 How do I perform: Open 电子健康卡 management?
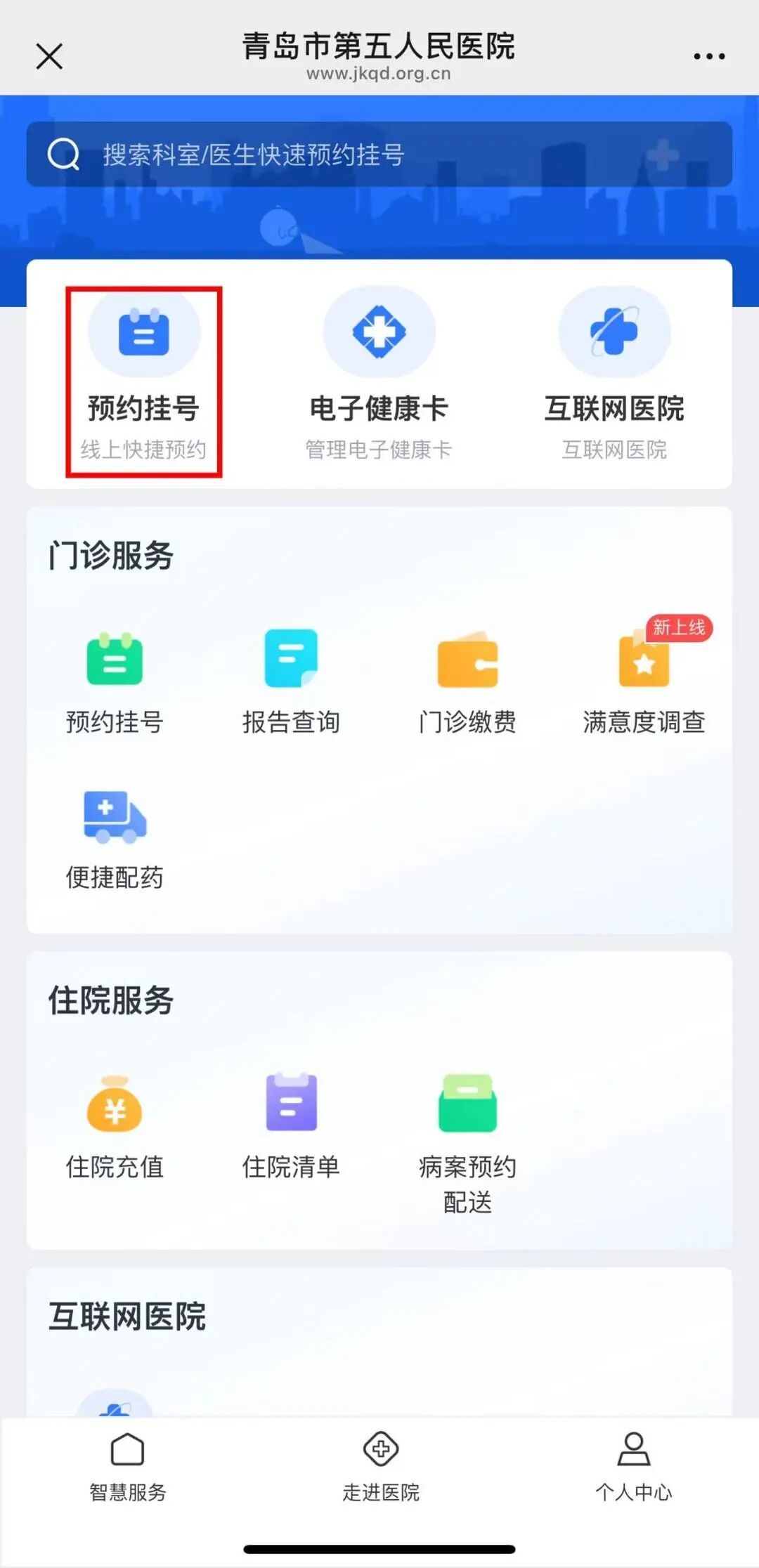[x=379, y=372]
